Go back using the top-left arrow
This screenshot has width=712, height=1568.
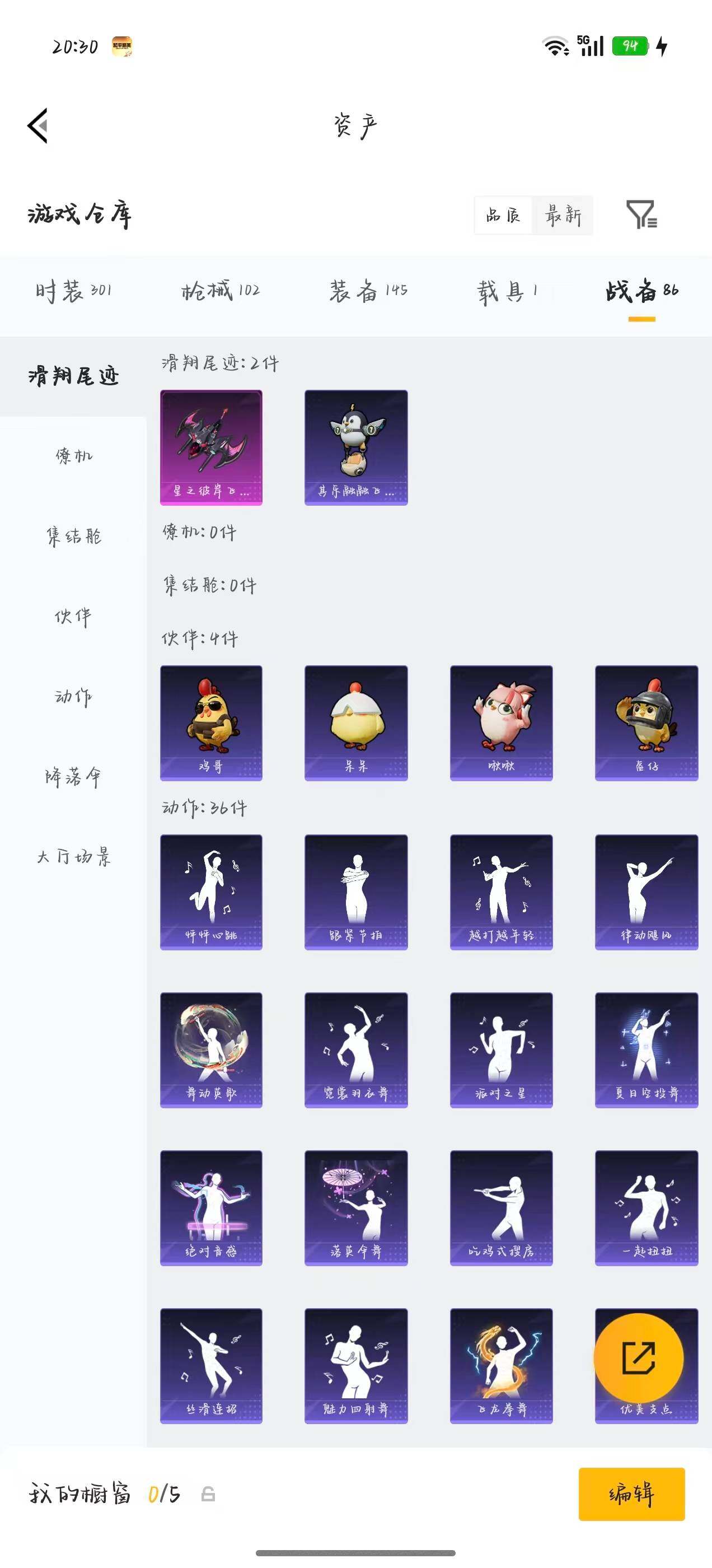point(38,126)
